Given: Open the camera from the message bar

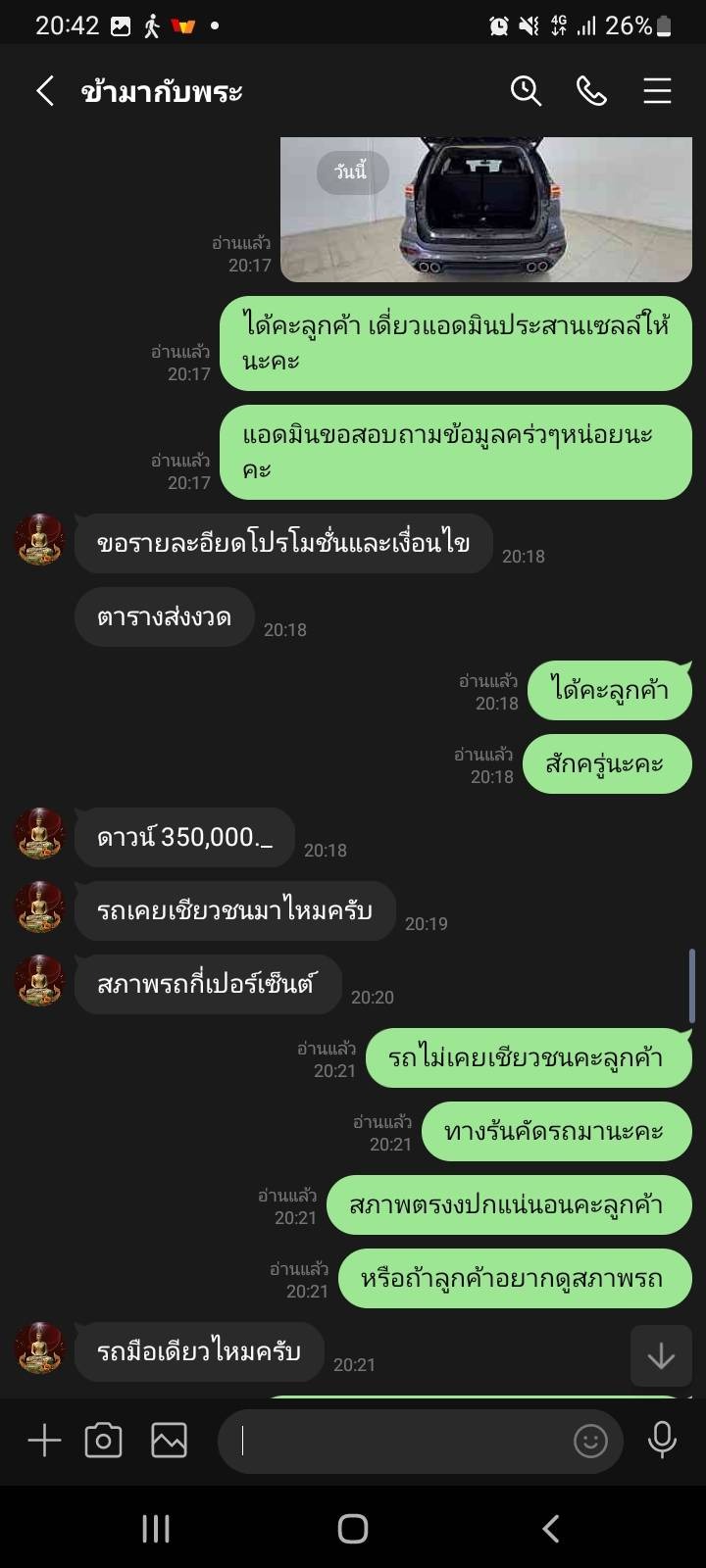Looking at the screenshot, I should [x=103, y=1441].
